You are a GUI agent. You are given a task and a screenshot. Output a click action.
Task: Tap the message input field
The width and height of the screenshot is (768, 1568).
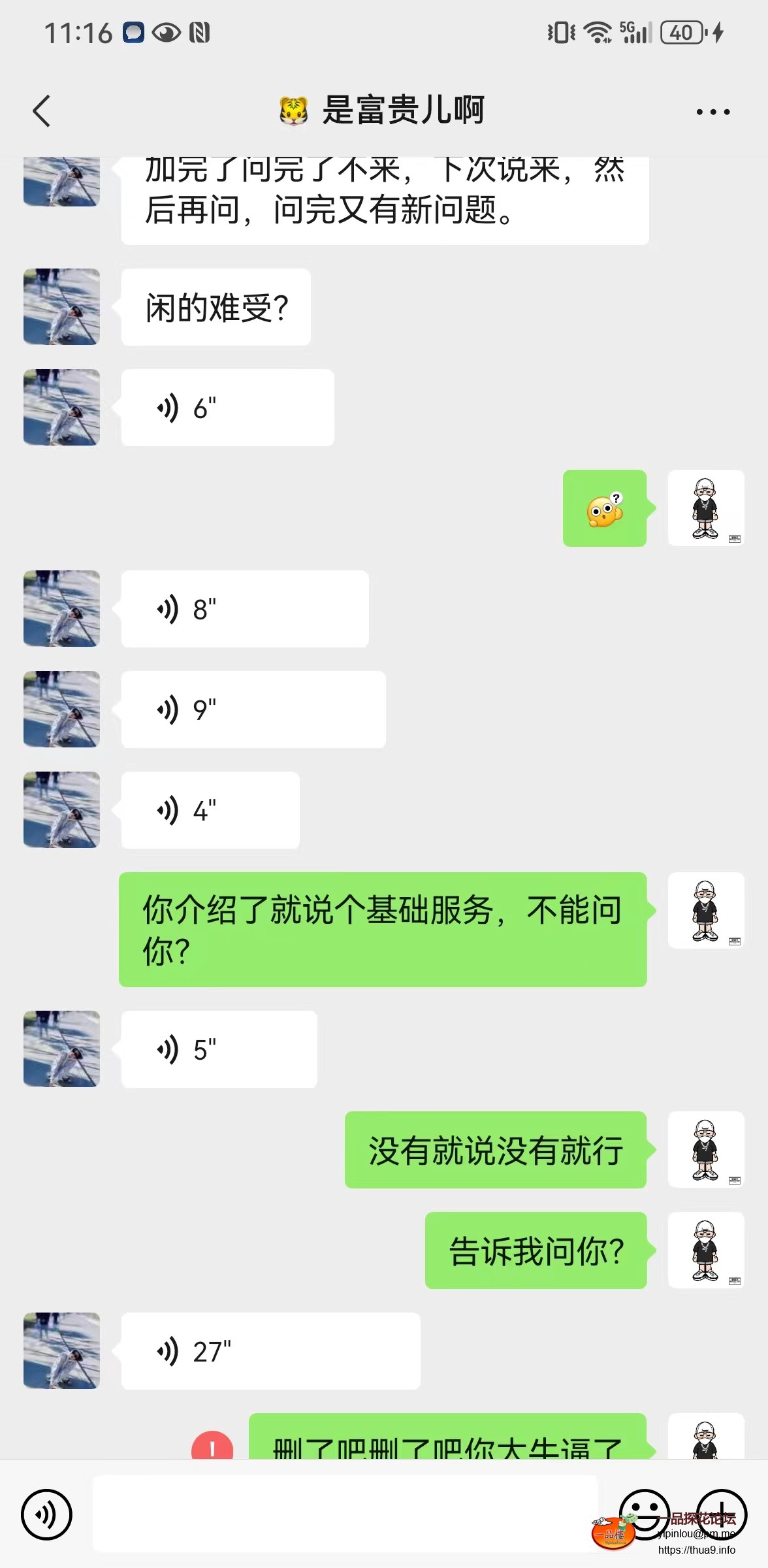[x=346, y=1514]
